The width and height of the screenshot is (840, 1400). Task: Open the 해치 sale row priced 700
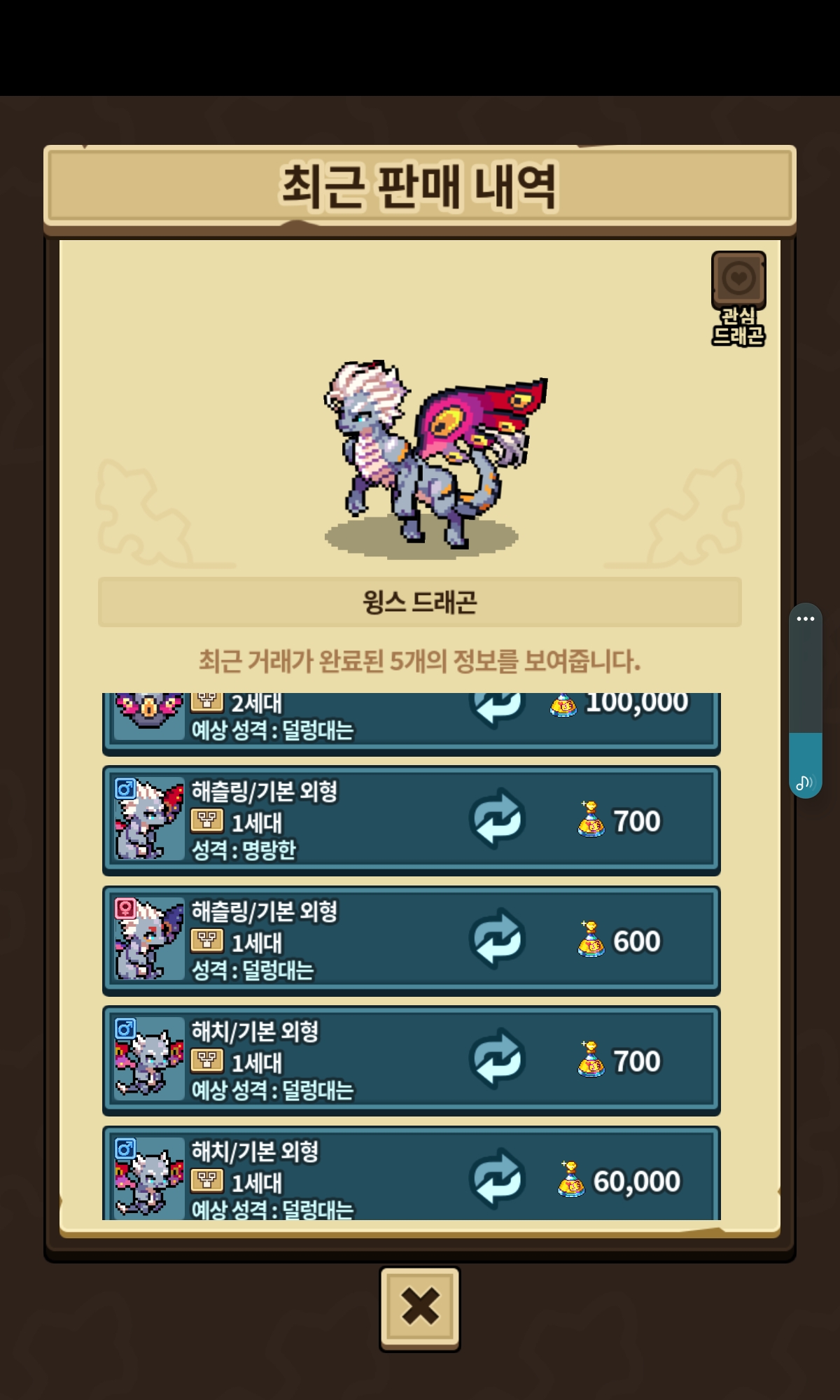tap(411, 1060)
